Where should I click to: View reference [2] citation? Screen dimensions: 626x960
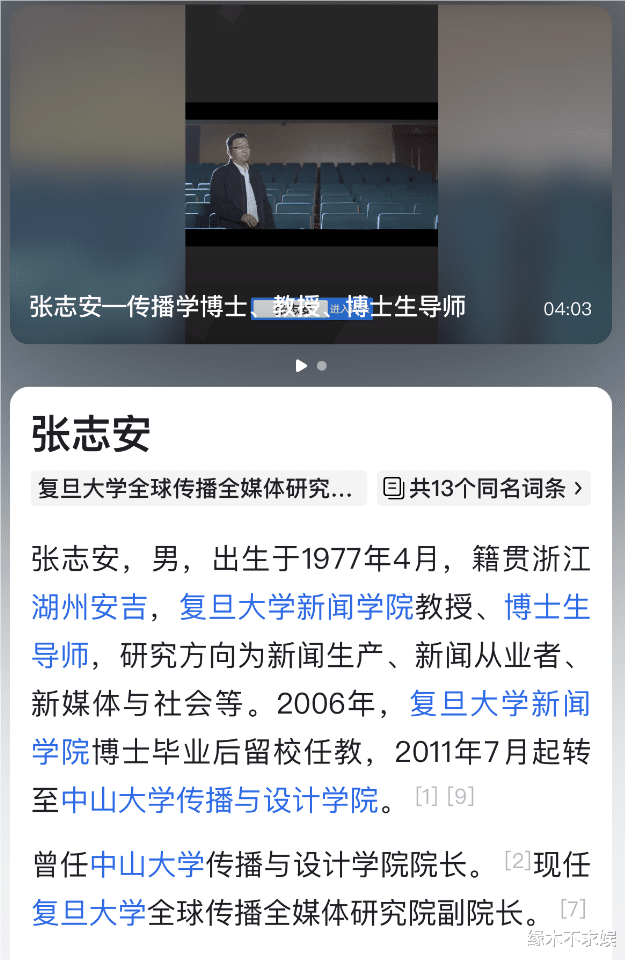pyautogui.click(x=517, y=860)
